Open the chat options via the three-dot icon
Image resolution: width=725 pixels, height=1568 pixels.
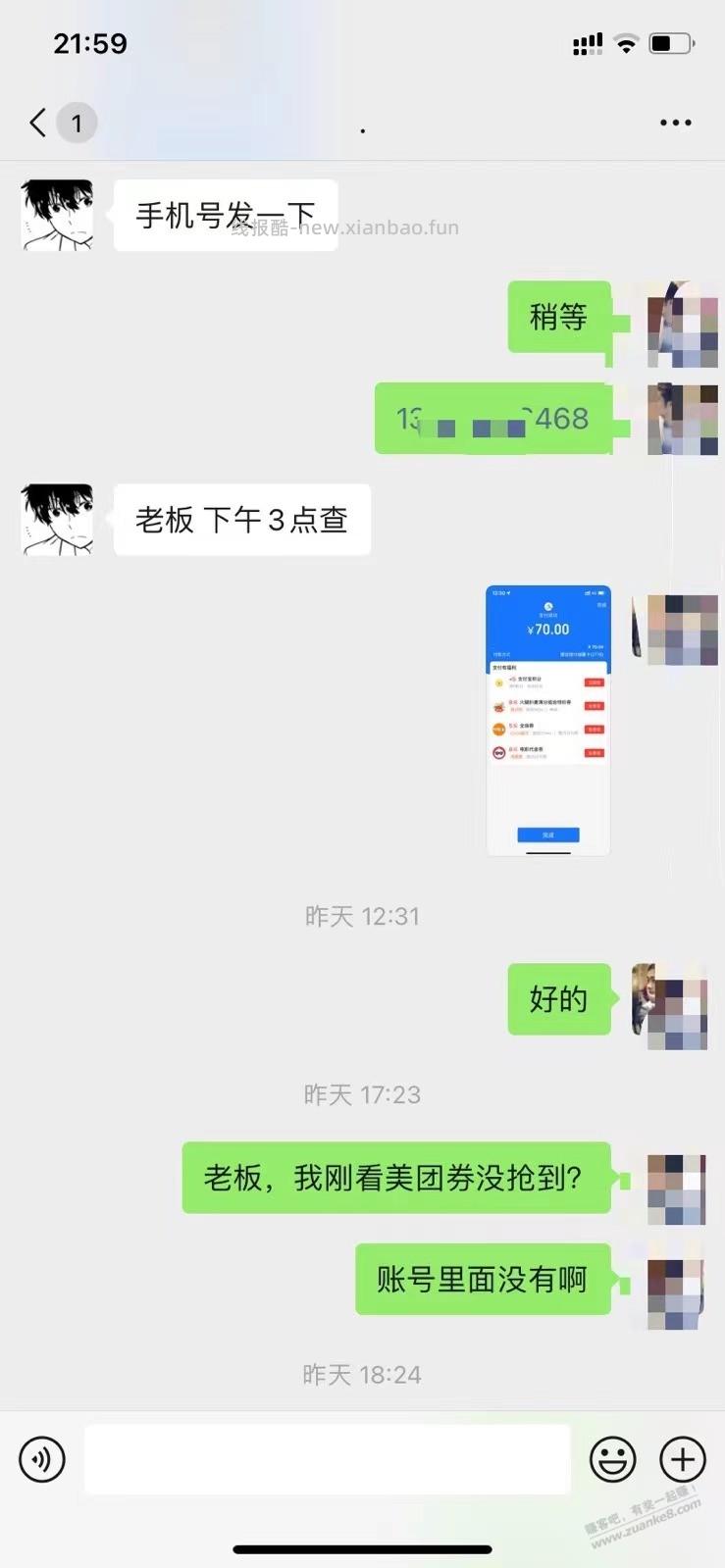675,123
